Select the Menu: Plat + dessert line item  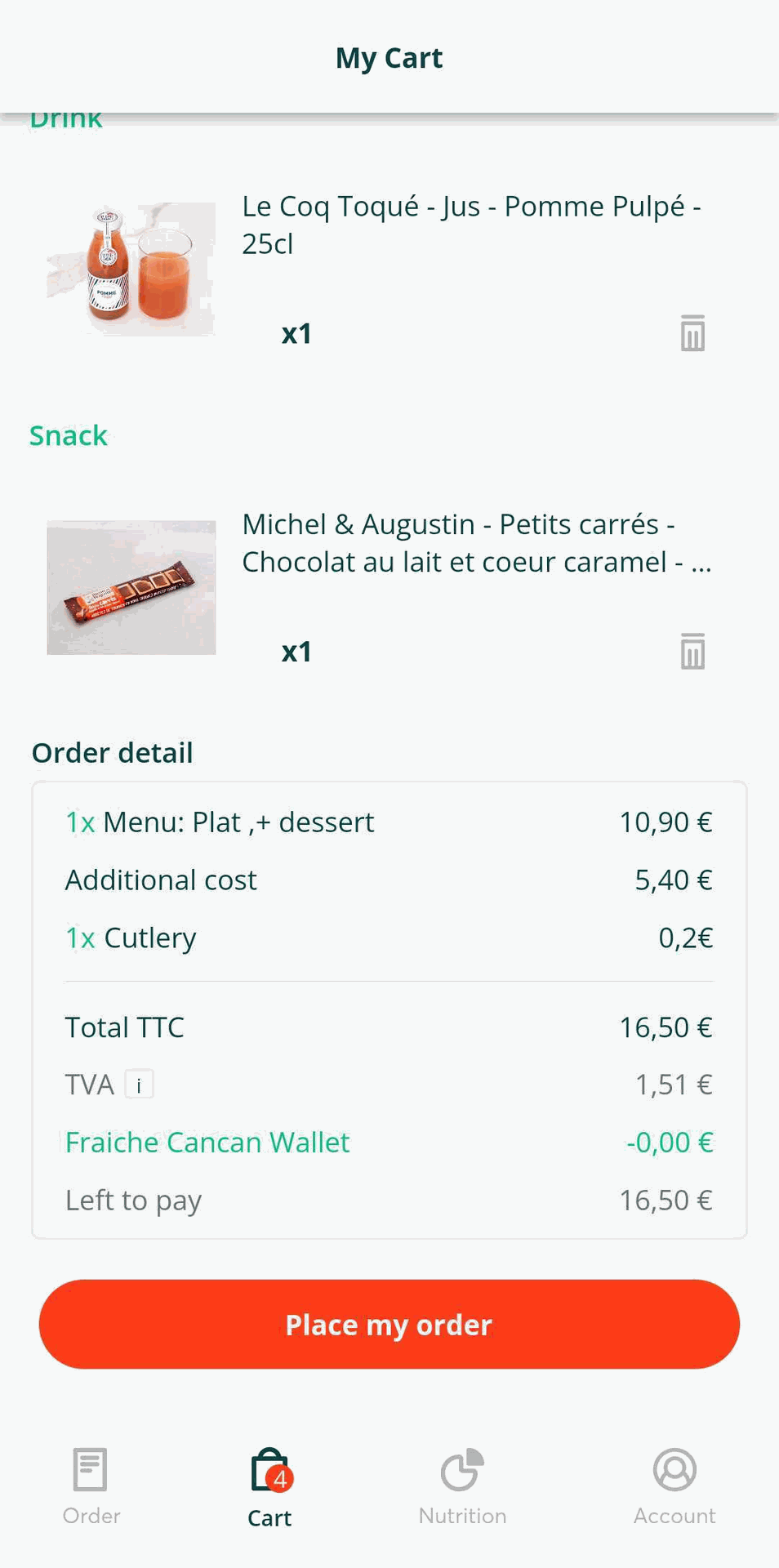(219, 822)
